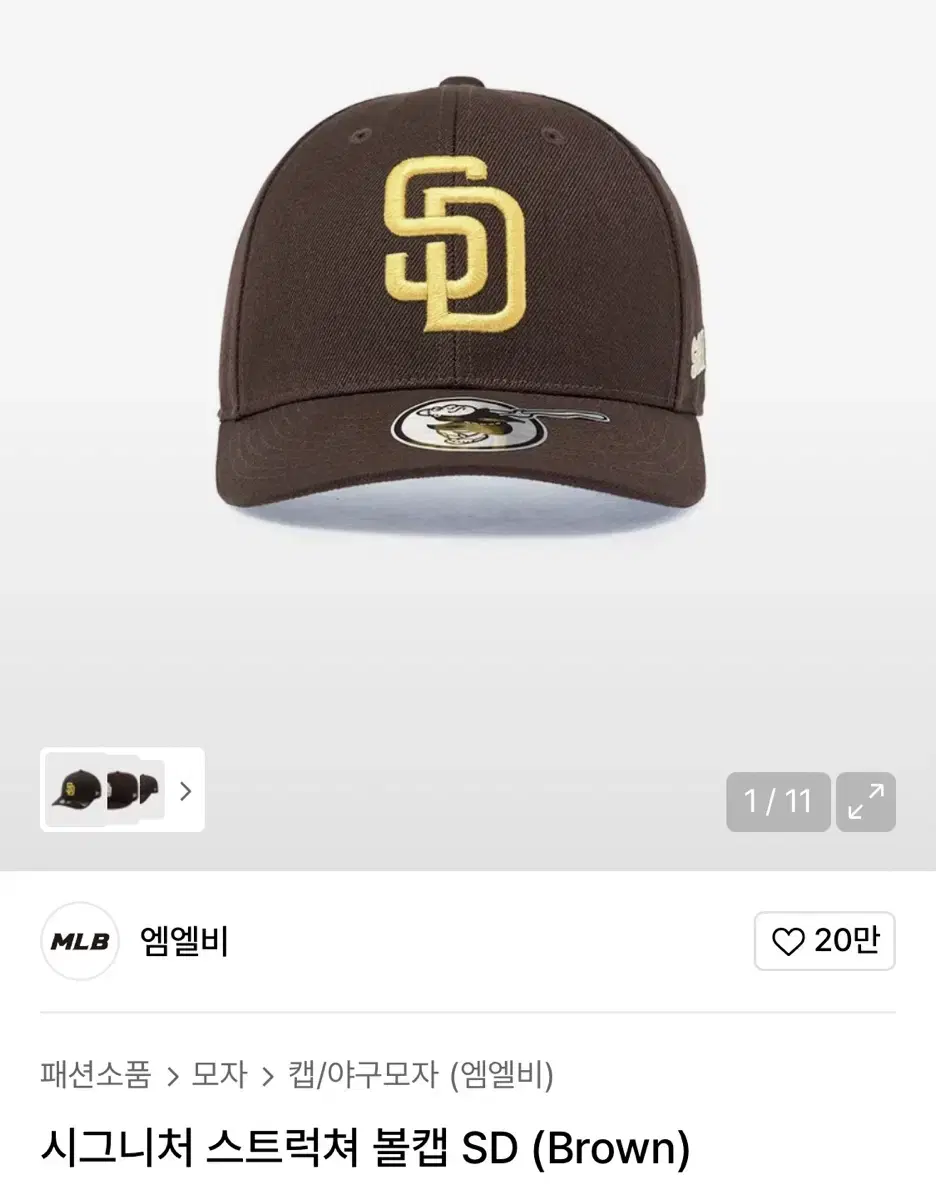The height and width of the screenshot is (1200, 936).
Task: Open fullscreen view with the expand arrows icon
Action: pos(865,802)
